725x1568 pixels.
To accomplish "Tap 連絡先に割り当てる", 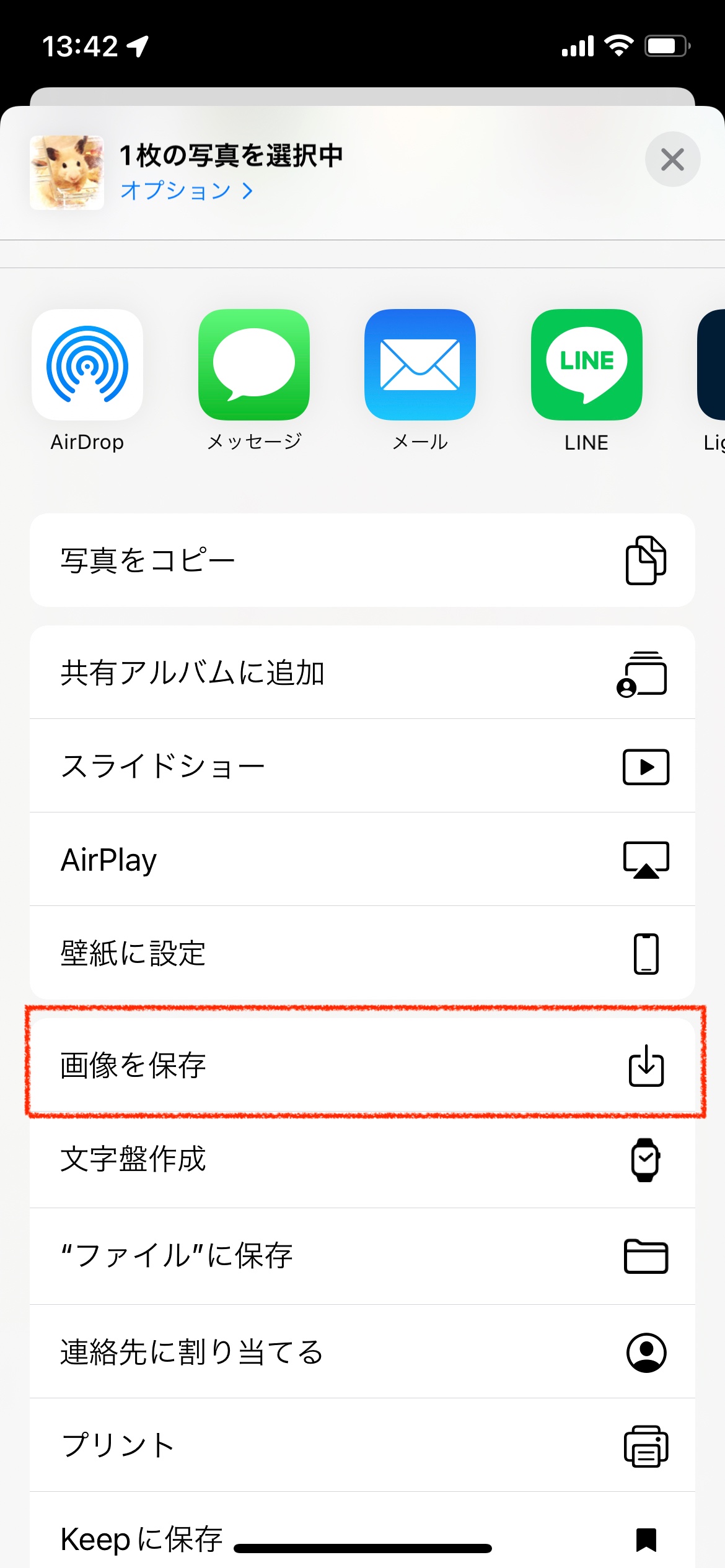I will [362, 1352].
